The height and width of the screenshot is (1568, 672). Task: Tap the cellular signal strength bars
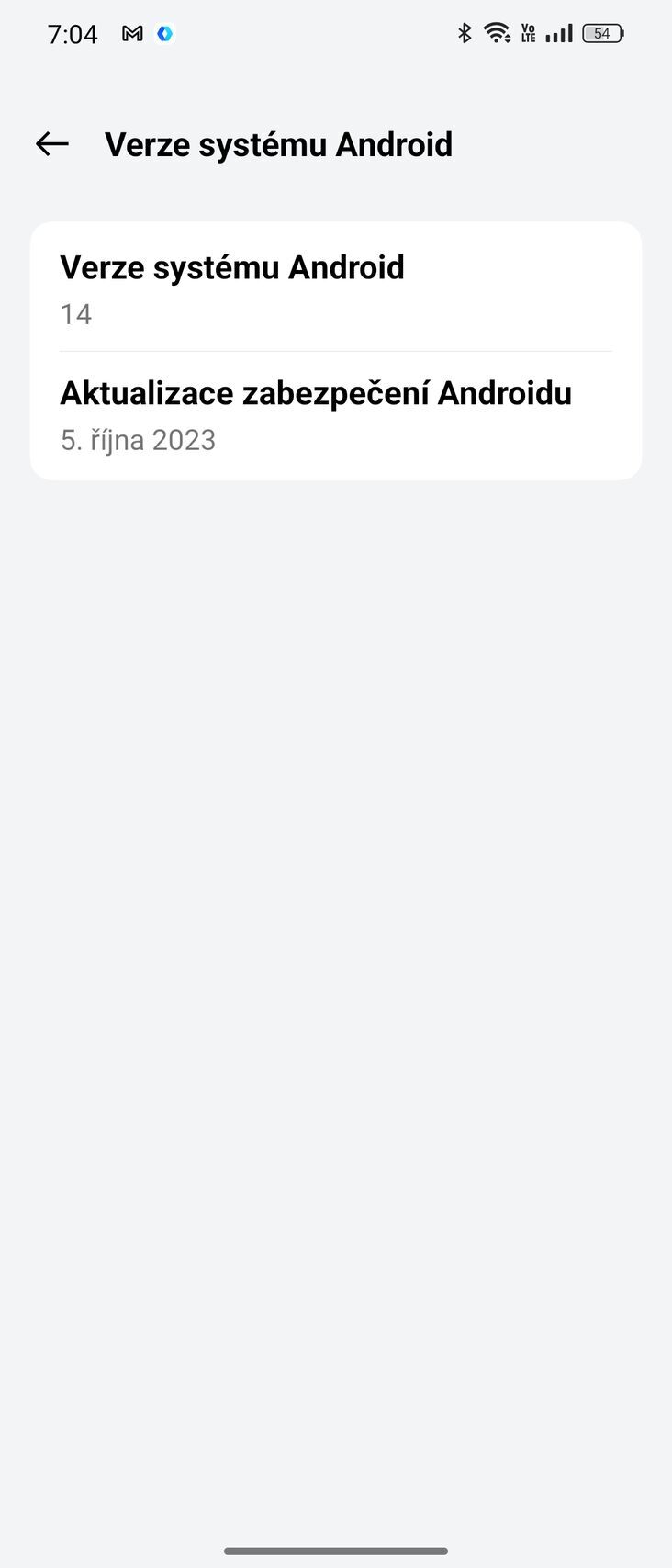tap(560, 33)
